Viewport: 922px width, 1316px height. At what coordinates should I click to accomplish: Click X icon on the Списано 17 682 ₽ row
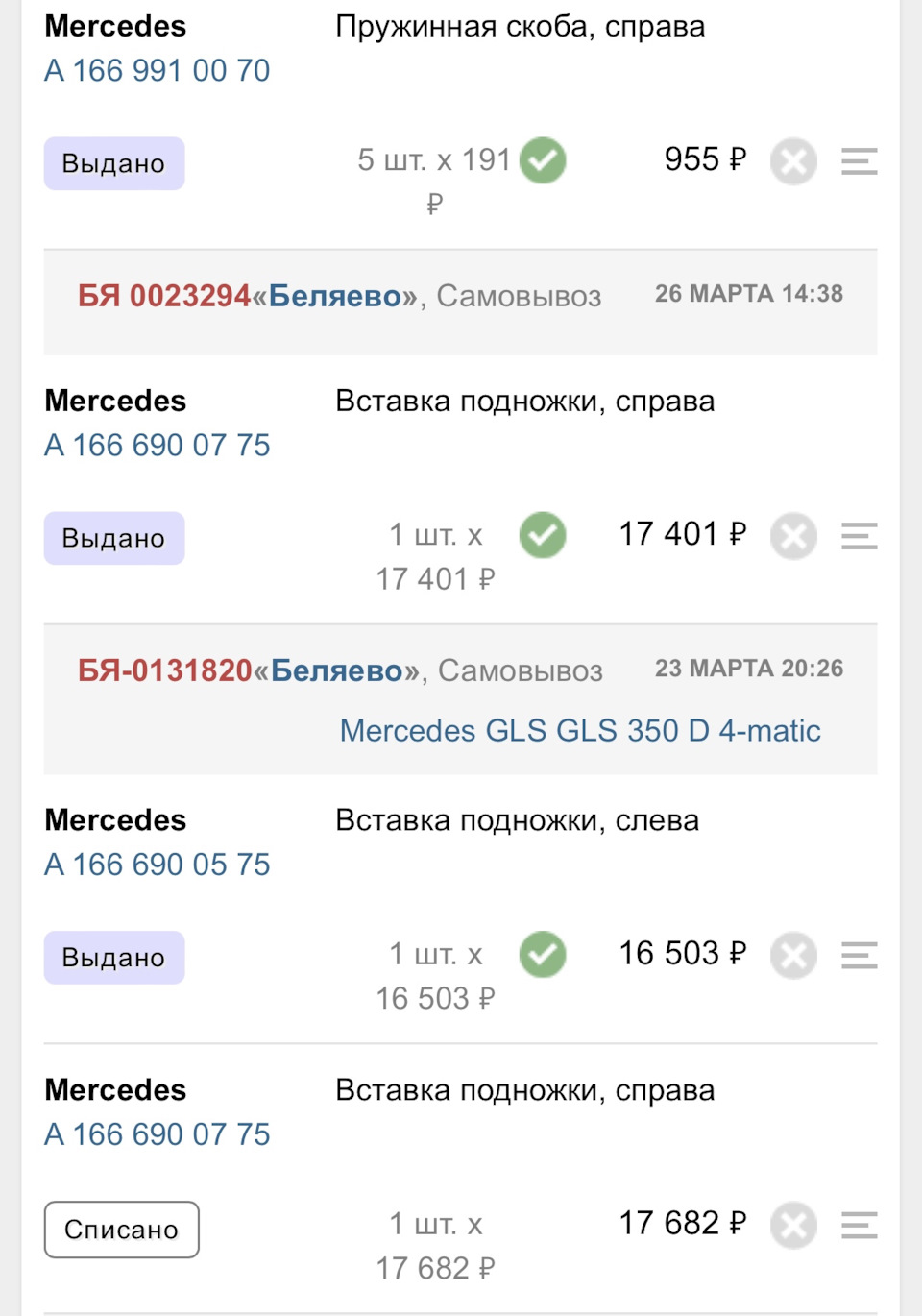pyautogui.click(x=793, y=1225)
